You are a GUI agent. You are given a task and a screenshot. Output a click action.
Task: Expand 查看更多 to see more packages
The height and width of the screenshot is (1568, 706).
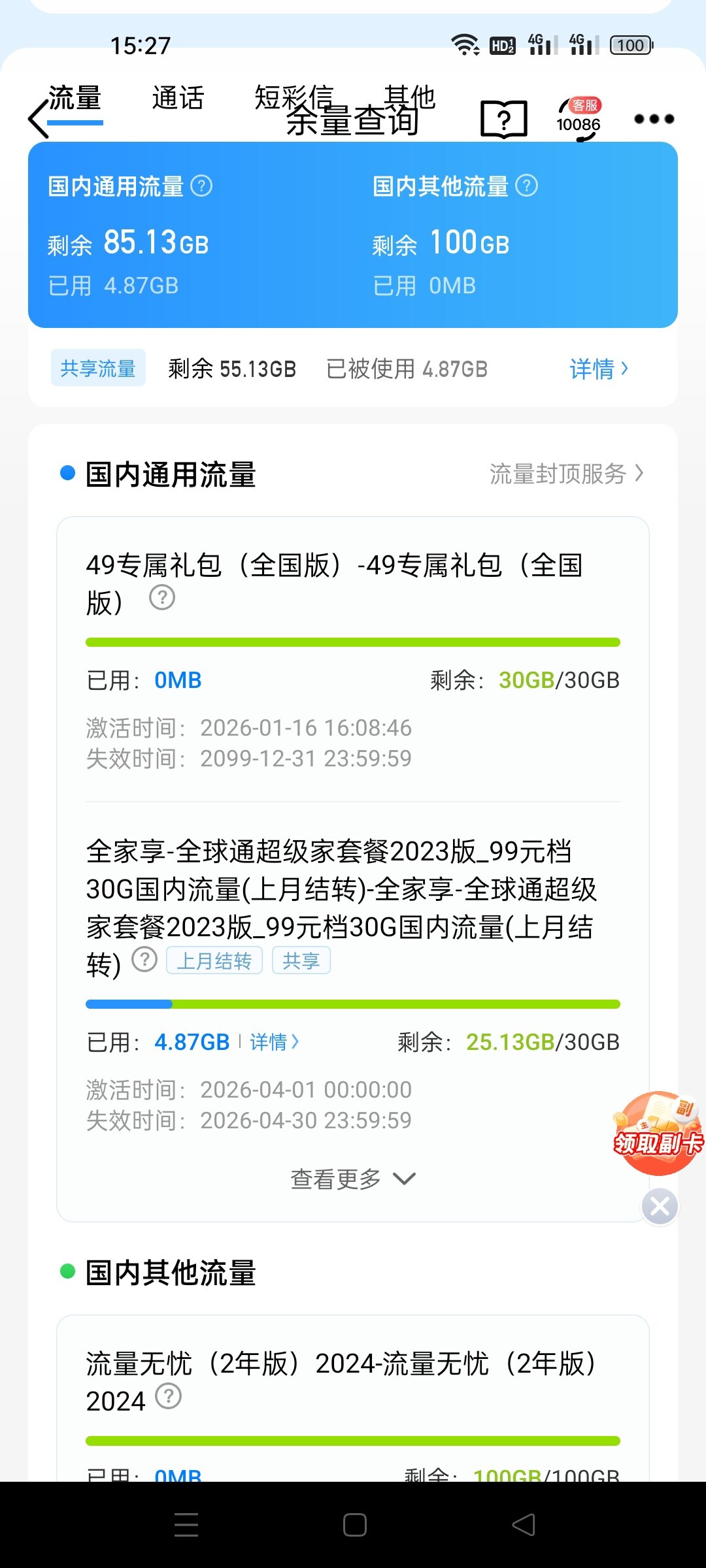(x=353, y=1179)
